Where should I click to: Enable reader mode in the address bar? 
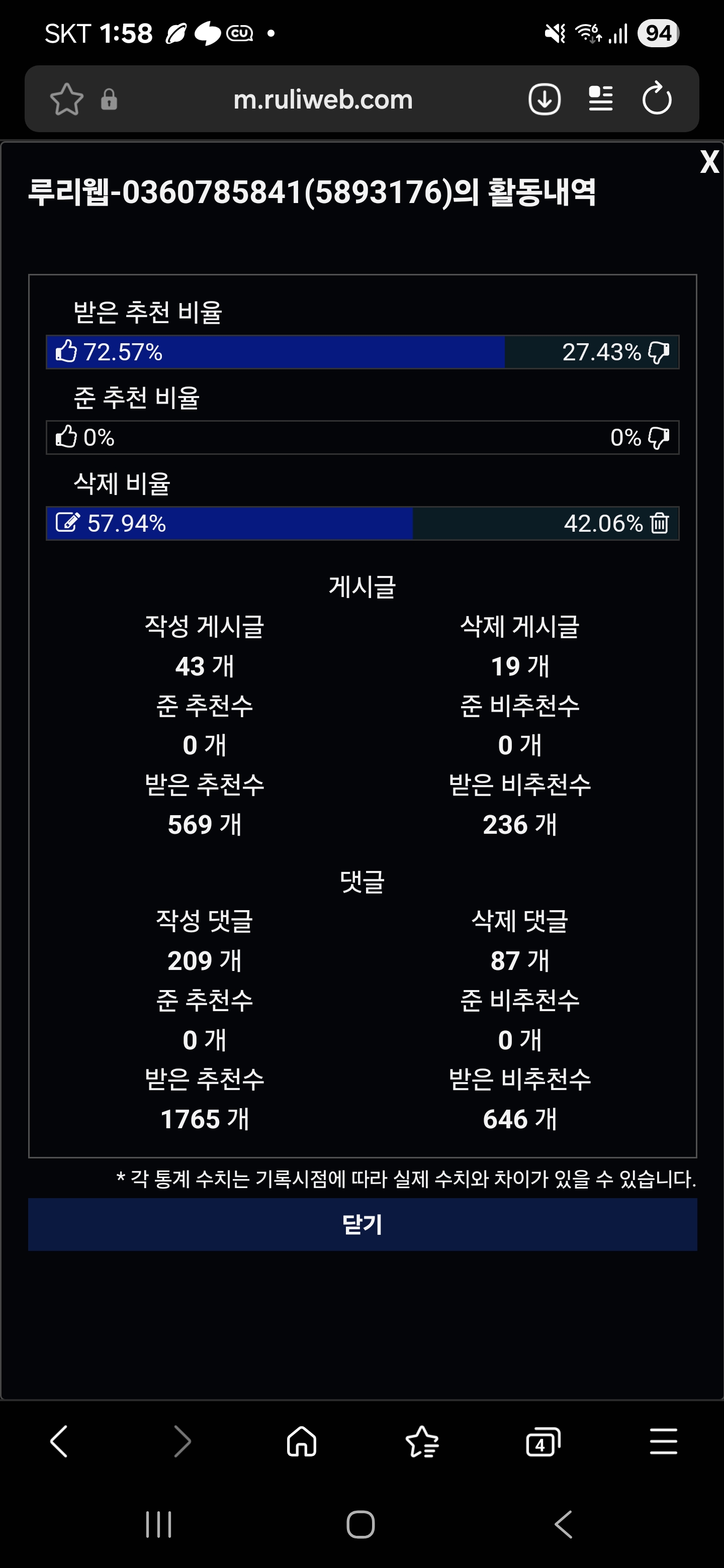click(x=600, y=99)
